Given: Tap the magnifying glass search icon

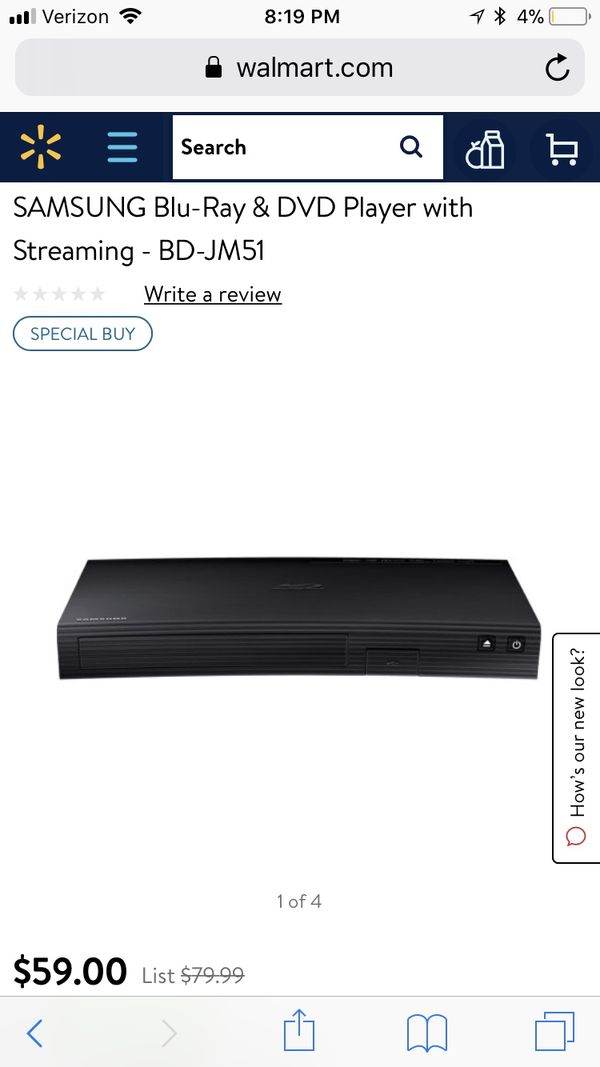Looking at the screenshot, I should click(411, 146).
